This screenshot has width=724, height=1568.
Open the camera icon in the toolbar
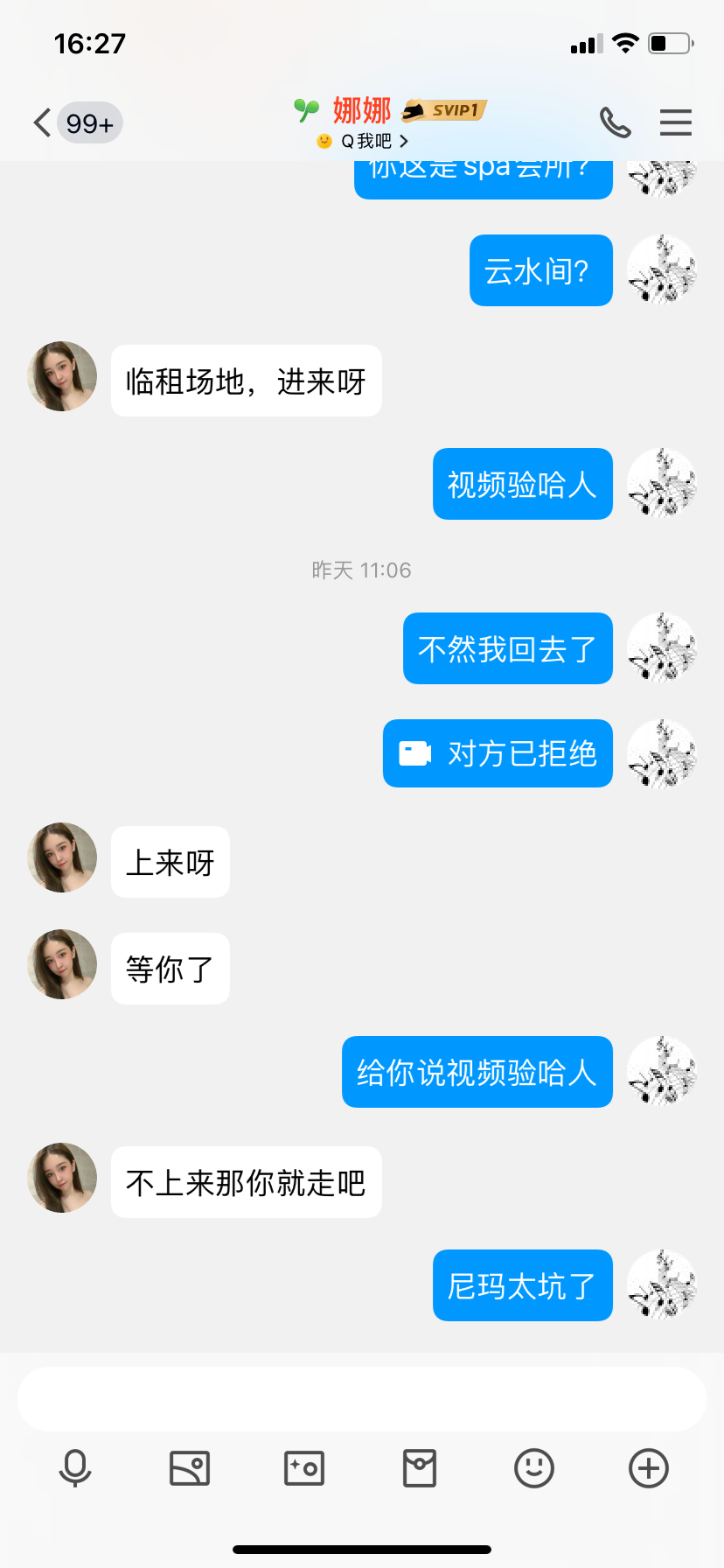[304, 1468]
